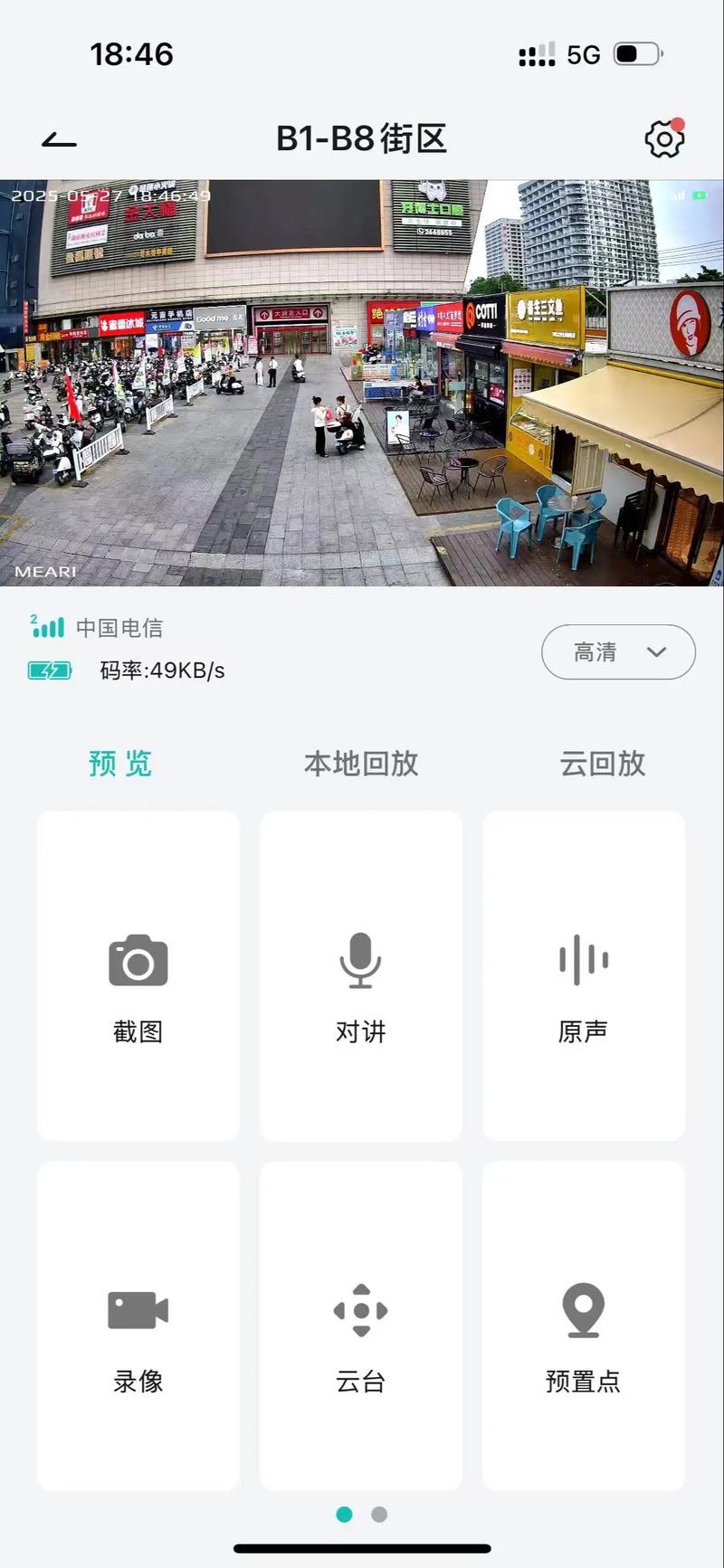Tap the 码率:49KB/s bitrate label

163,670
